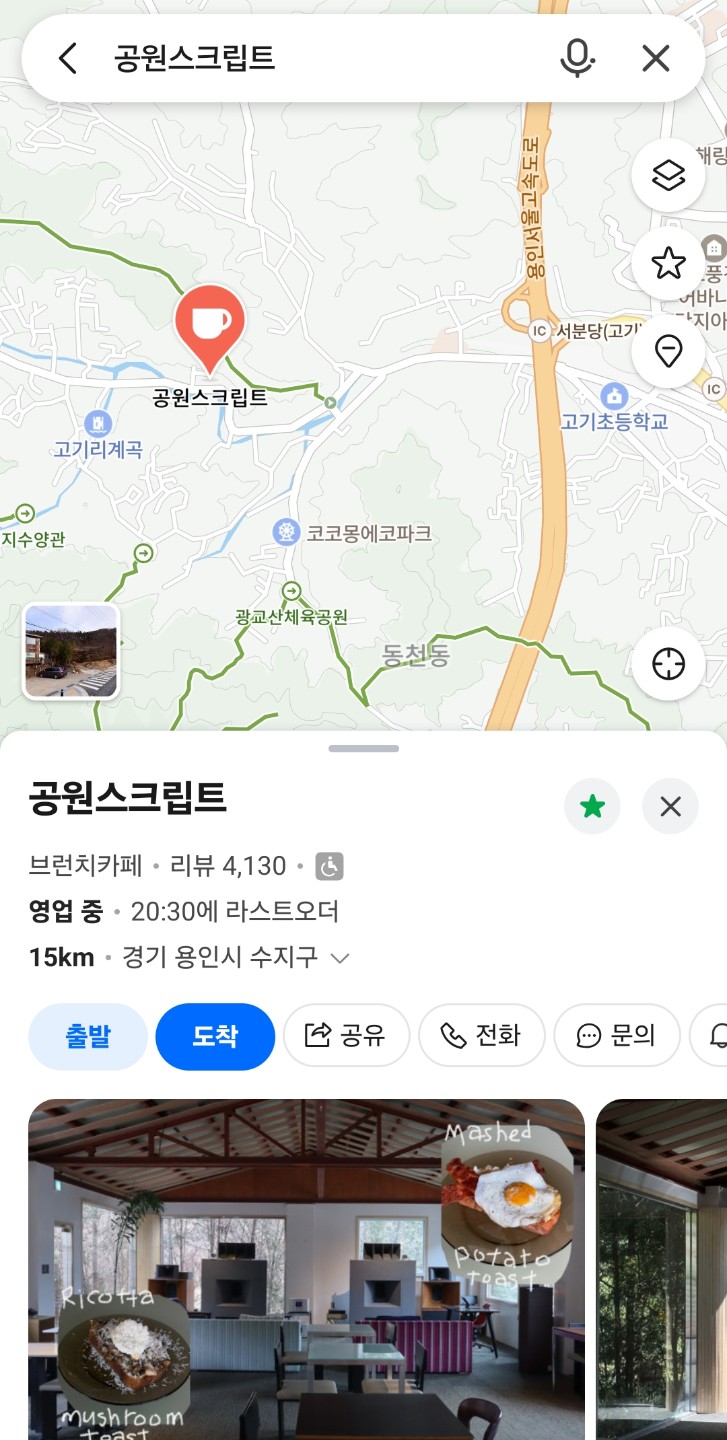727x1440 pixels.
Task: Close the 공원스크립트 place card
Action: [670, 806]
